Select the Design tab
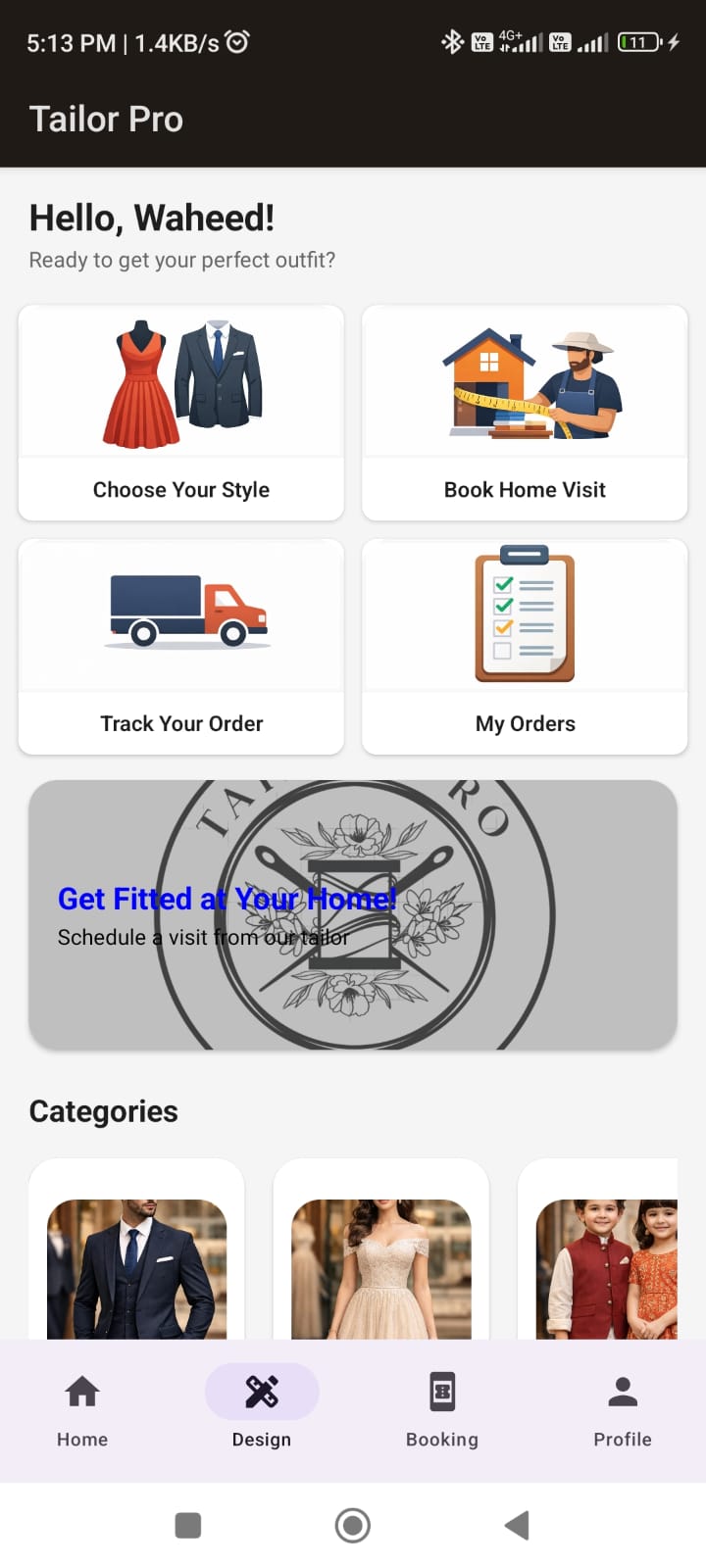Image resolution: width=706 pixels, height=1568 pixels. 262,1409
